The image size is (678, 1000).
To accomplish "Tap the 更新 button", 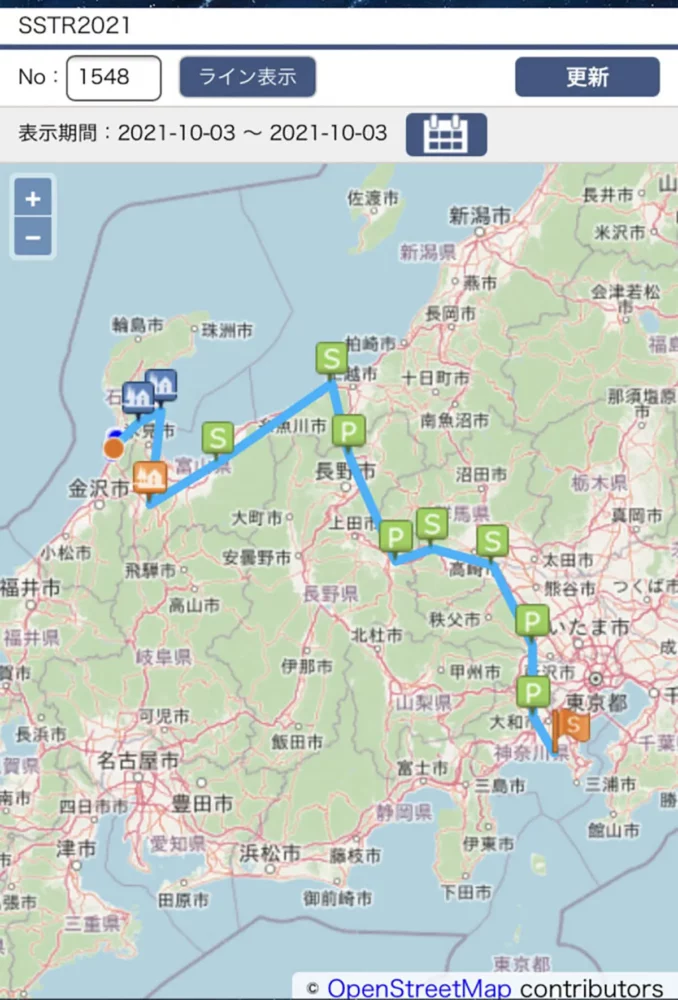I will [587, 77].
